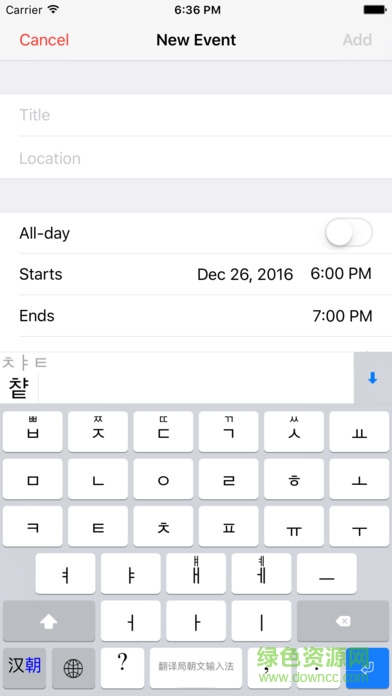Switch input with the 汉朝 key
The height and width of the screenshot is (696, 392).
pos(24,668)
